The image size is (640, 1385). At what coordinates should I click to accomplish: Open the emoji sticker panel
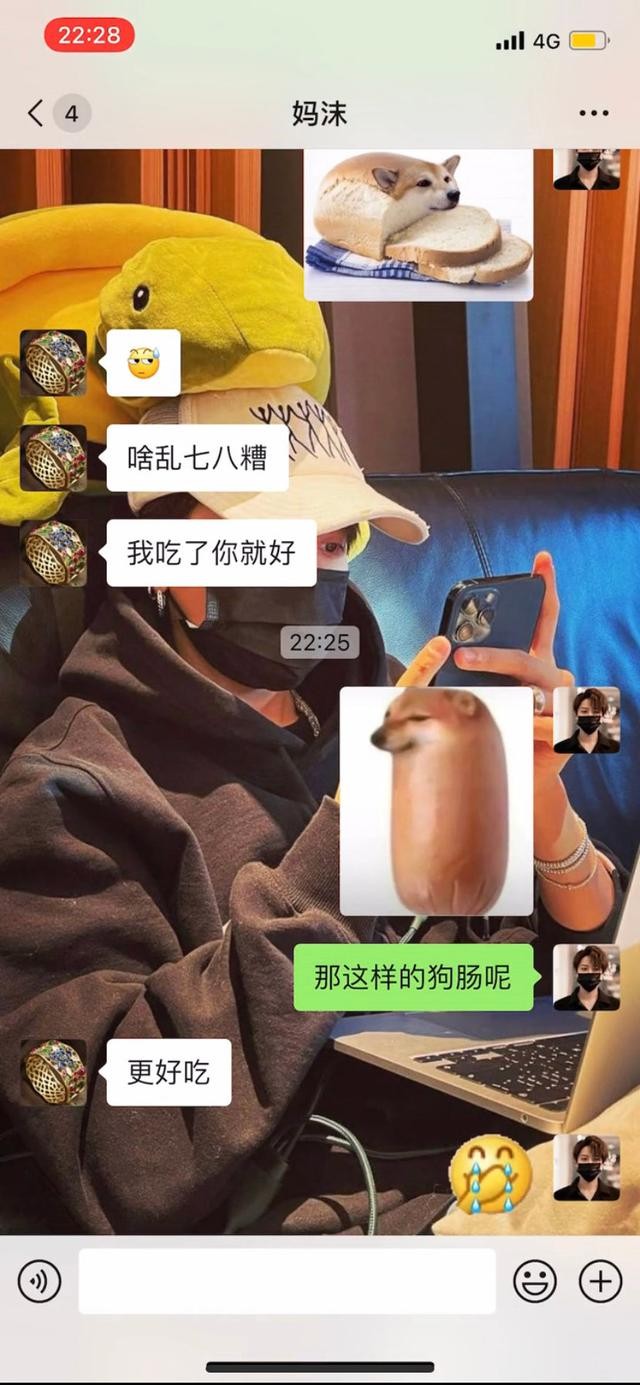pyautogui.click(x=535, y=1281)
